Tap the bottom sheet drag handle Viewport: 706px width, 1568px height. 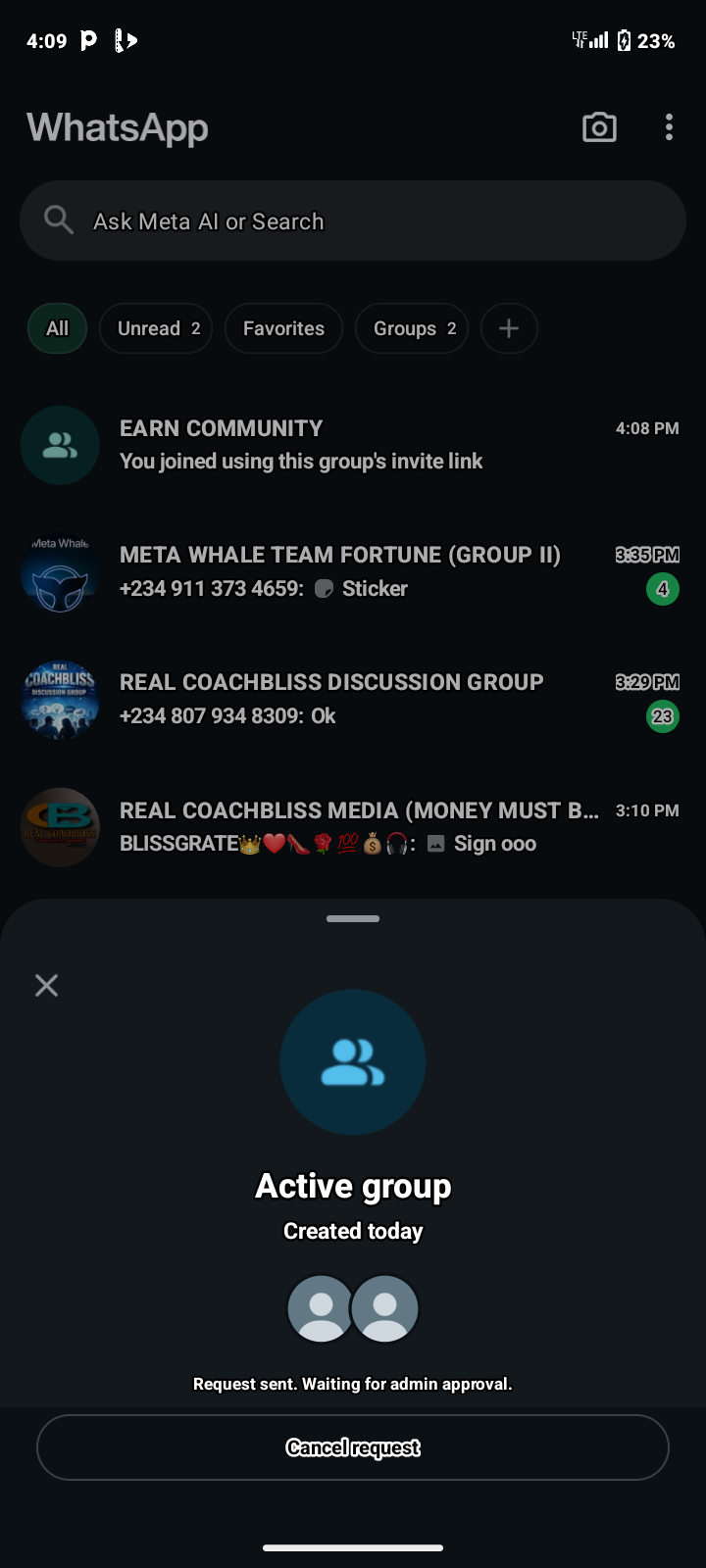coord(353,918)
